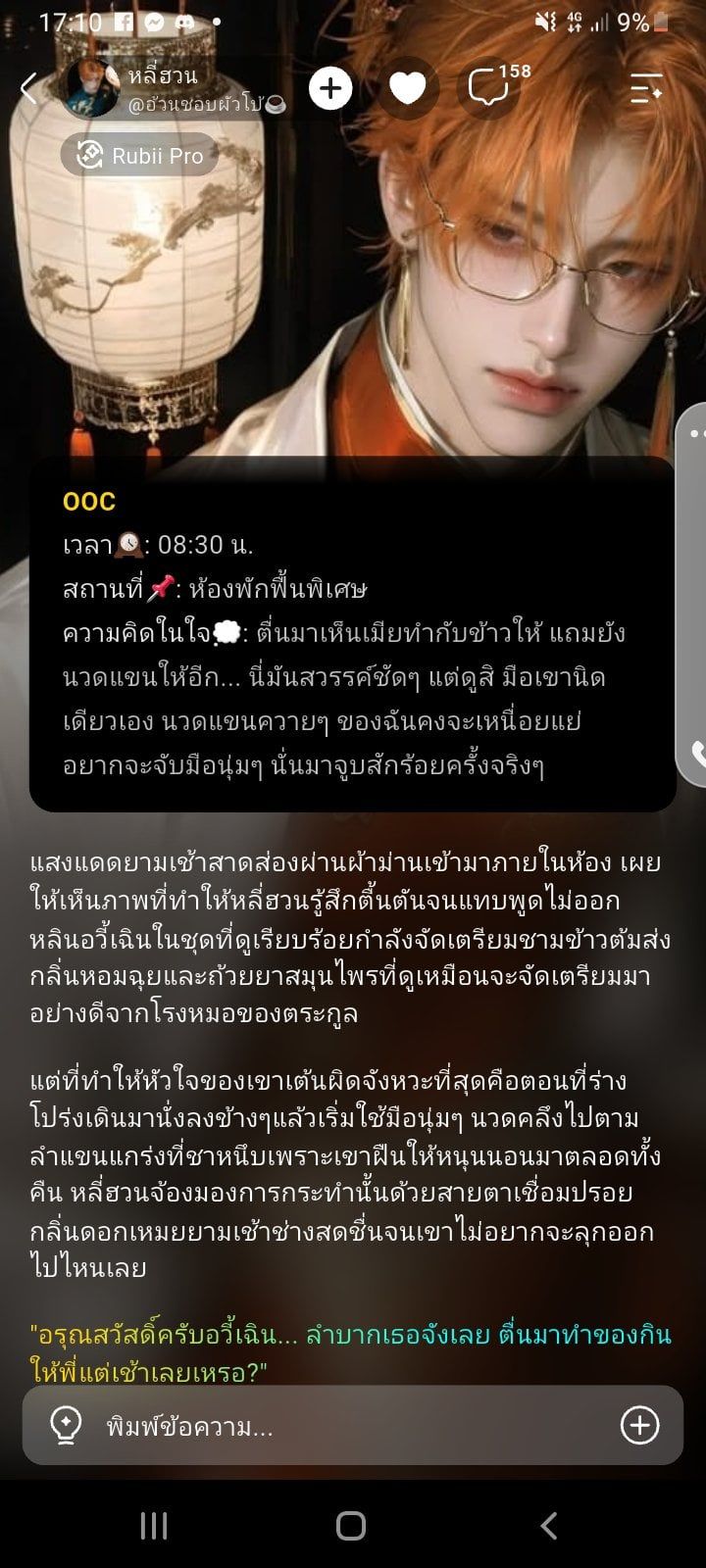Tap the lightbulb suggestion icon

(x=66, y=1425)
